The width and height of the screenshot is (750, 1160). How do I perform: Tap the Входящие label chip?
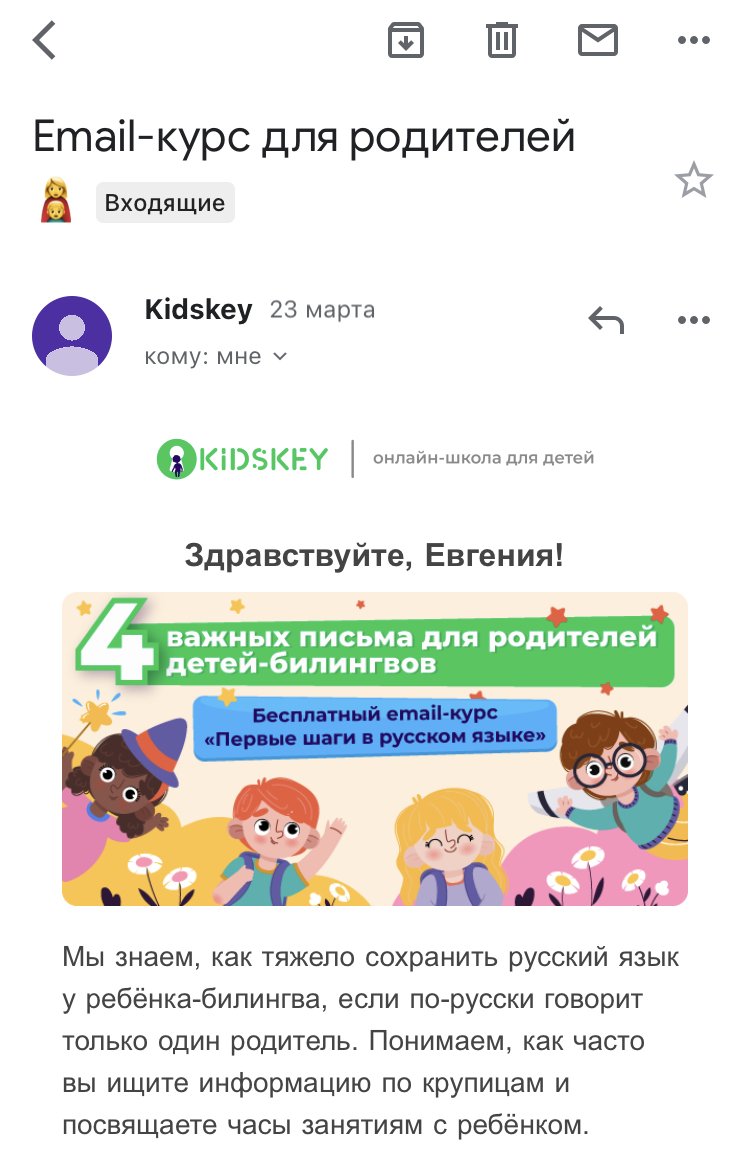tap(165, 203)
